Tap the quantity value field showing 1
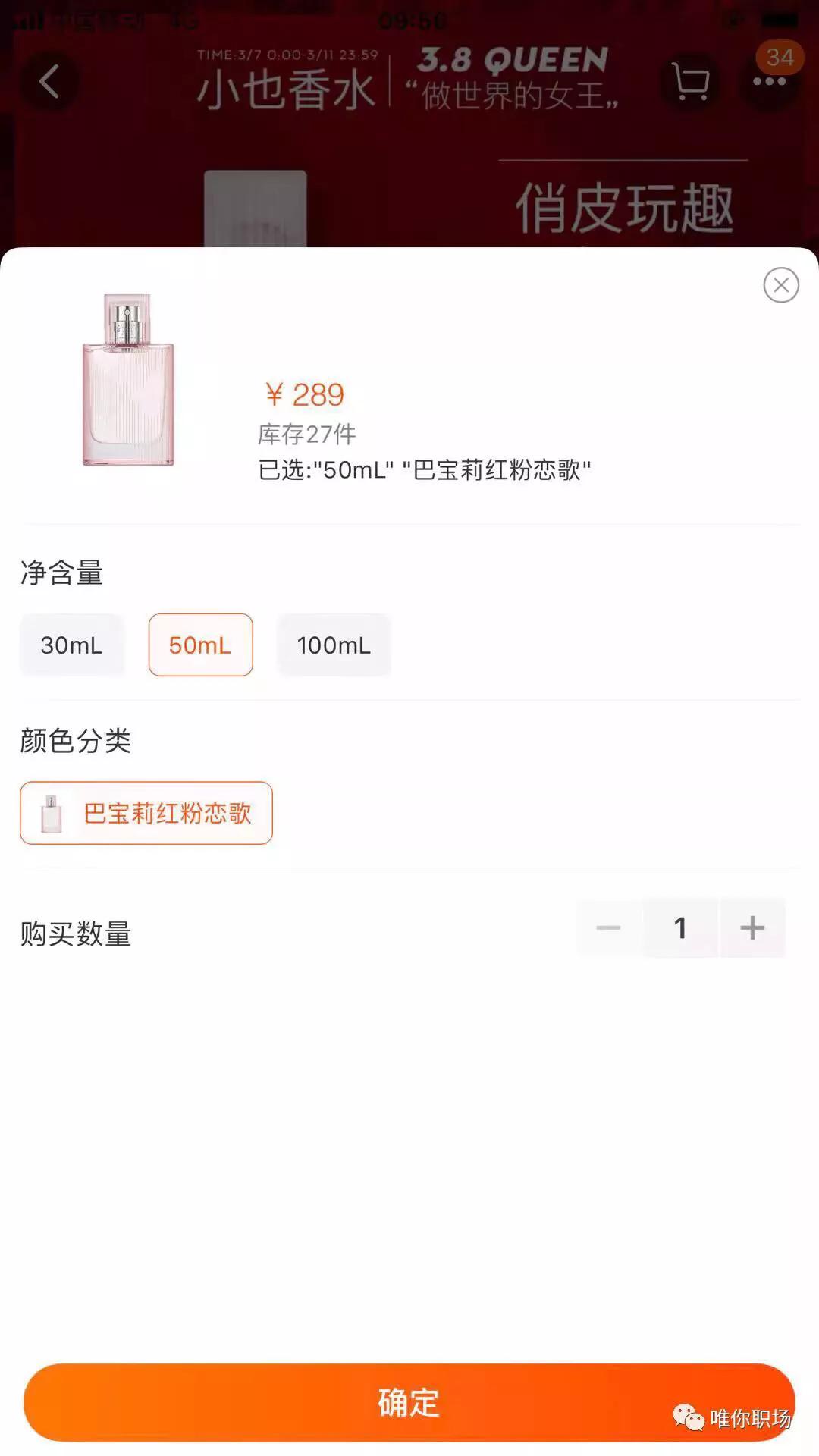819x1456 pixels. pos(680,927)
